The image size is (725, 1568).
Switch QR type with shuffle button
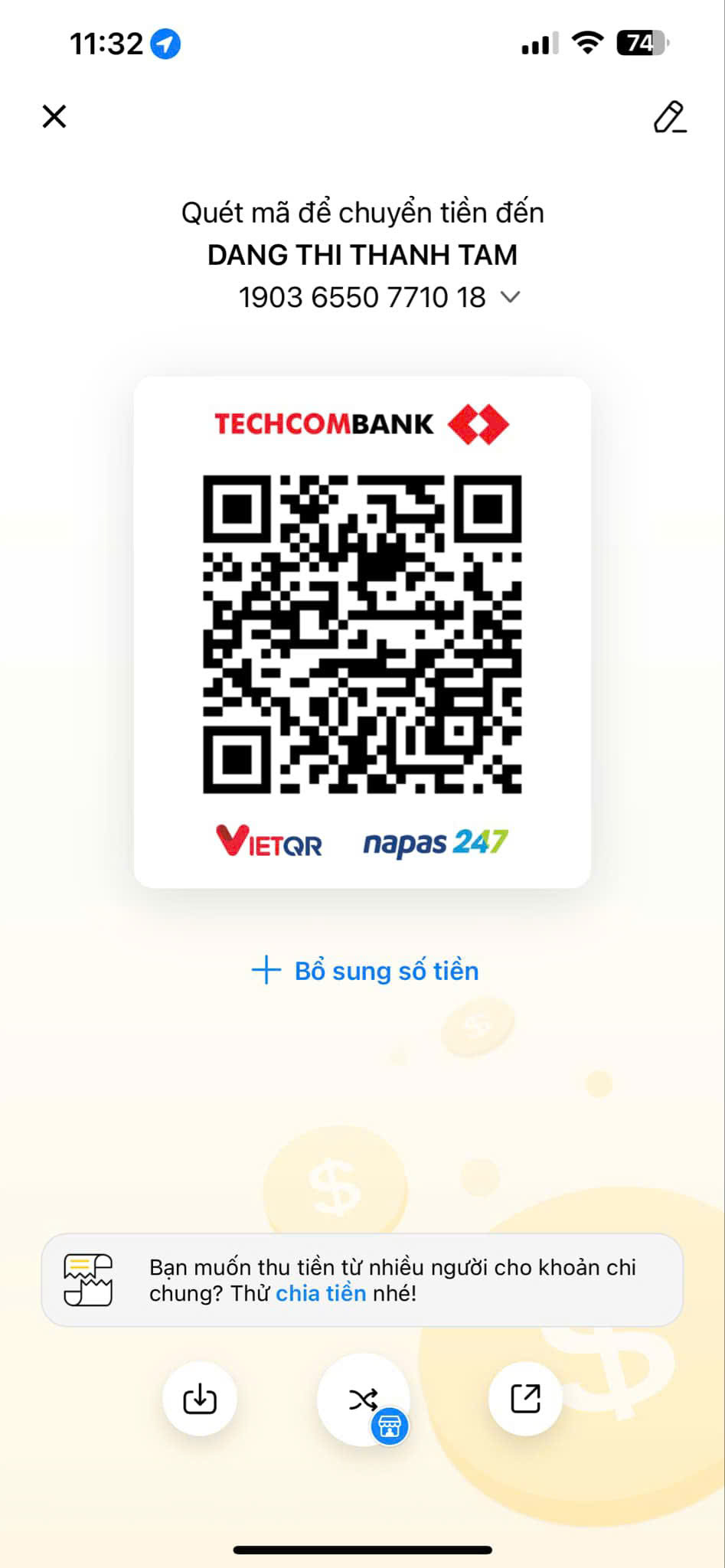click(x=364, y=1400)
